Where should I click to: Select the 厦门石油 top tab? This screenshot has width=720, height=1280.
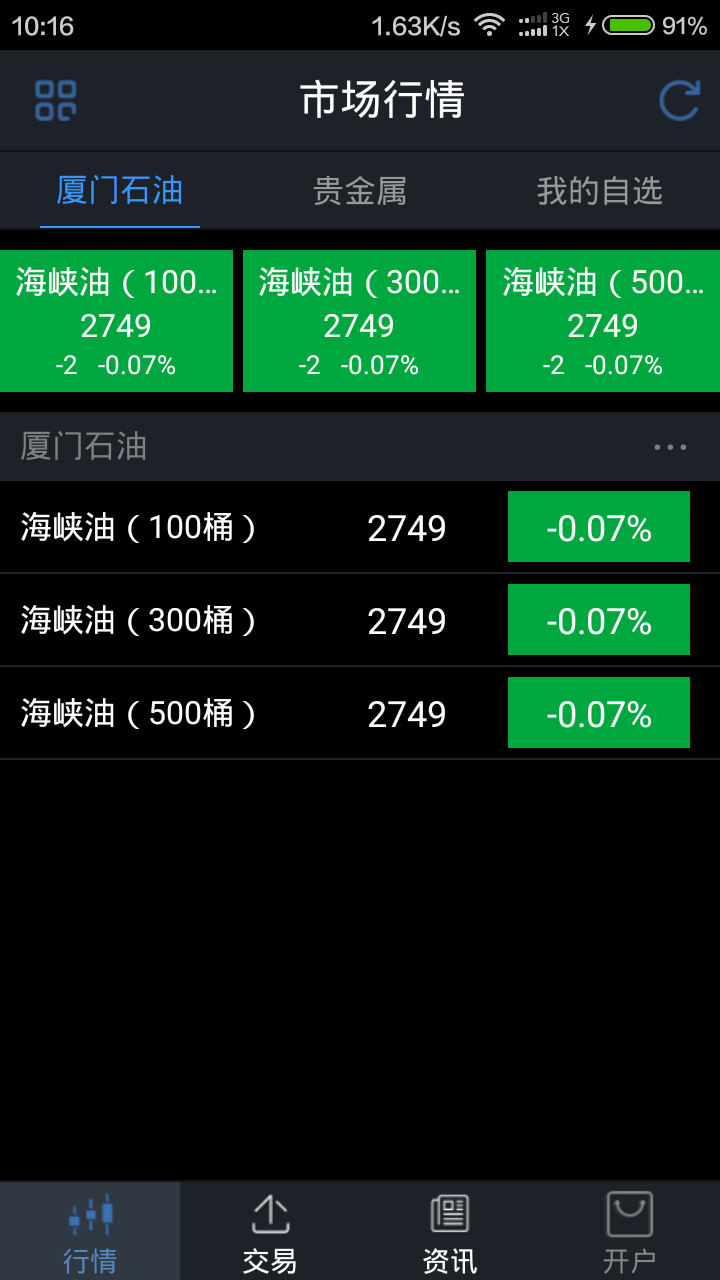point(120,191)
